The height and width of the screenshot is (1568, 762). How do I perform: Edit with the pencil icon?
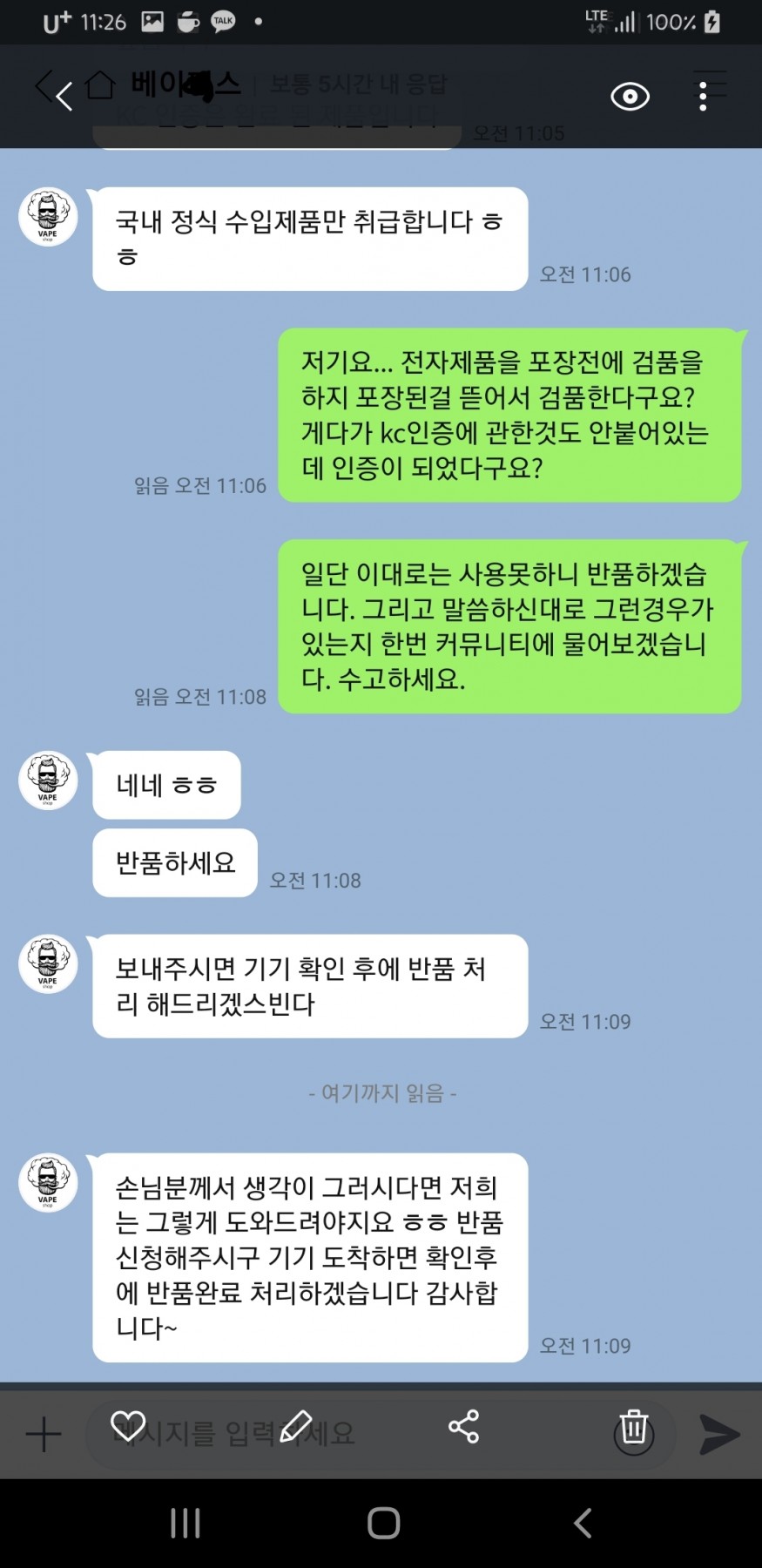click(x=296, y=1426)
